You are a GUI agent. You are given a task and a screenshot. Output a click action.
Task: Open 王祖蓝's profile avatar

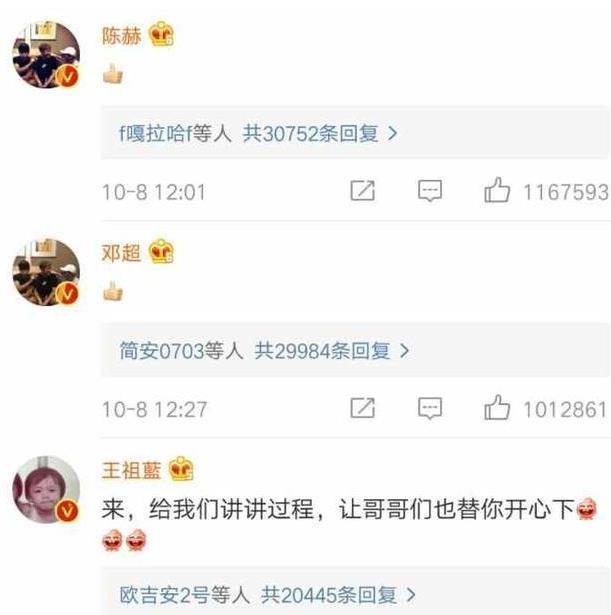pos(46,490)
